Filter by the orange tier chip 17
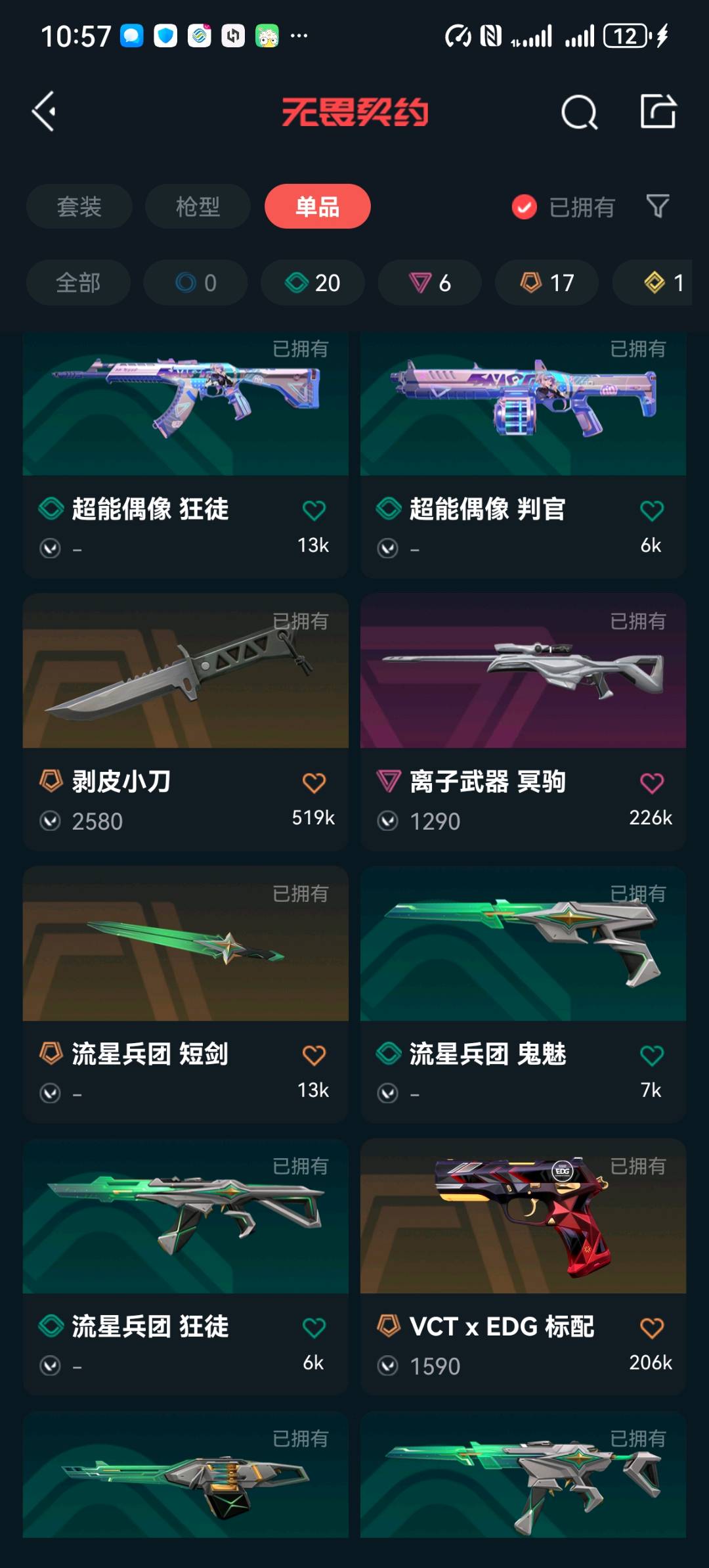This screenshot has height=1568, width=709. 547,283
